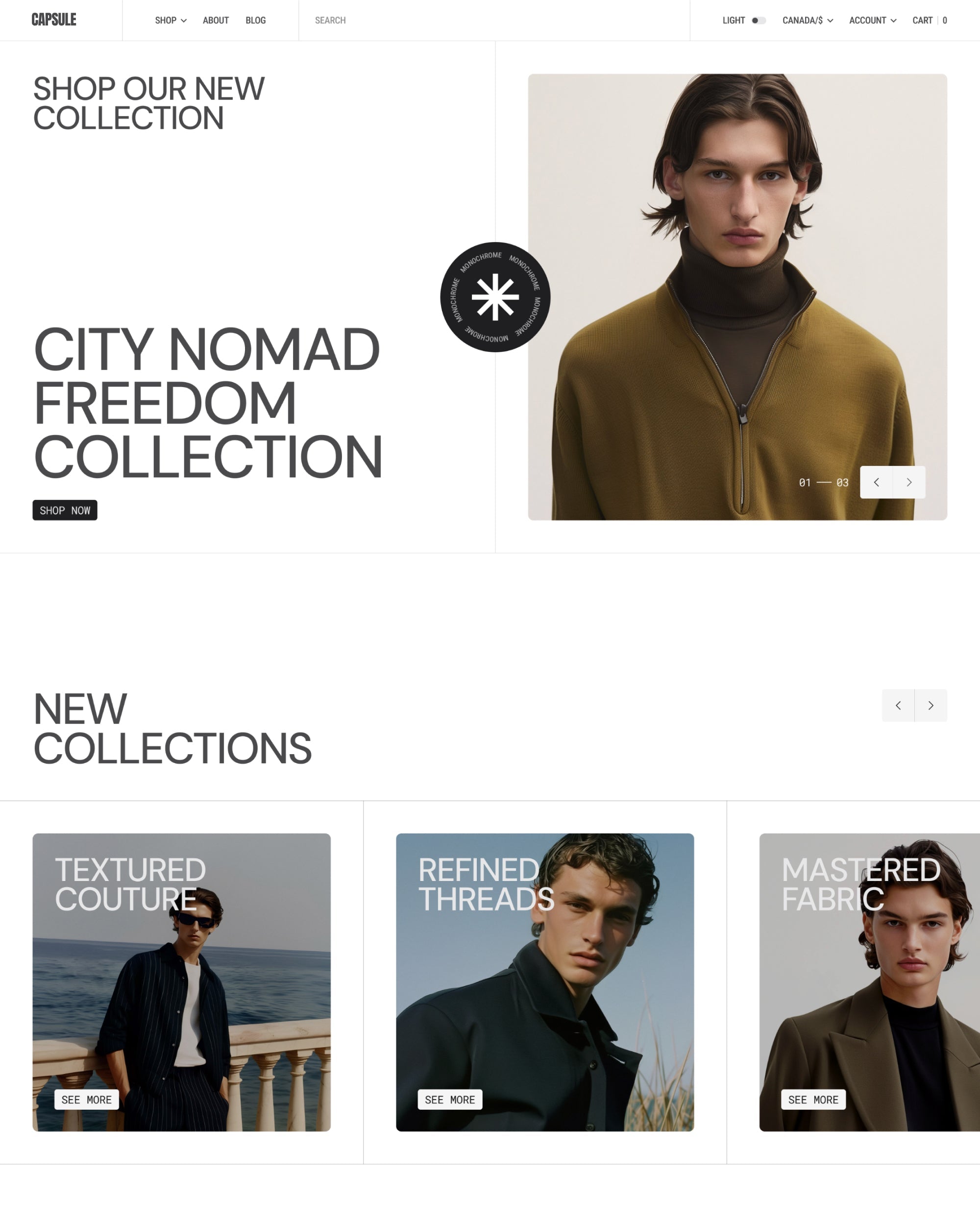Open the Capsule home logo
Image resolution: width=980 pixels, height=1223 pixels.
[x=54, y=20]
